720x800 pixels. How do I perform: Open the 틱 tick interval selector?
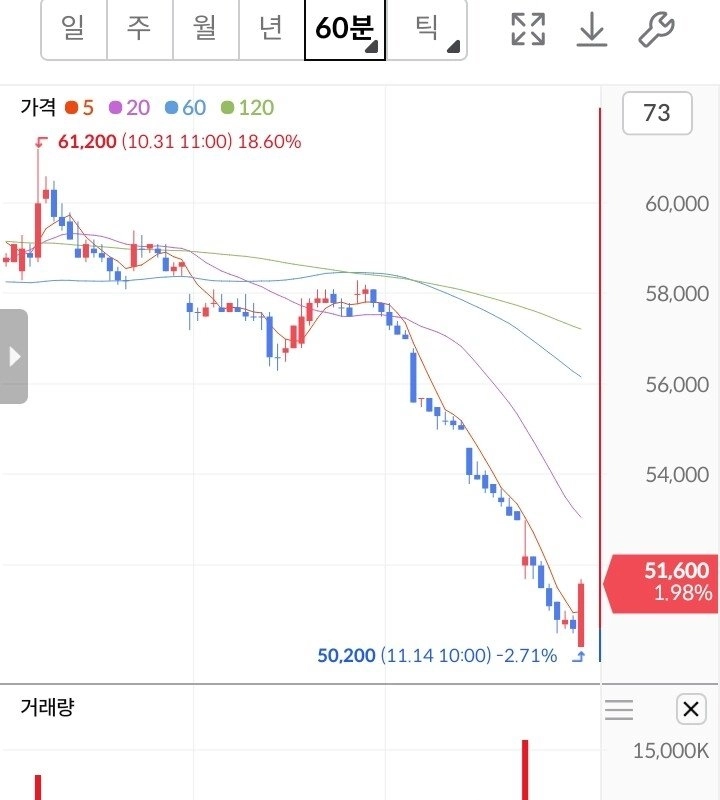tap(427, 29)
